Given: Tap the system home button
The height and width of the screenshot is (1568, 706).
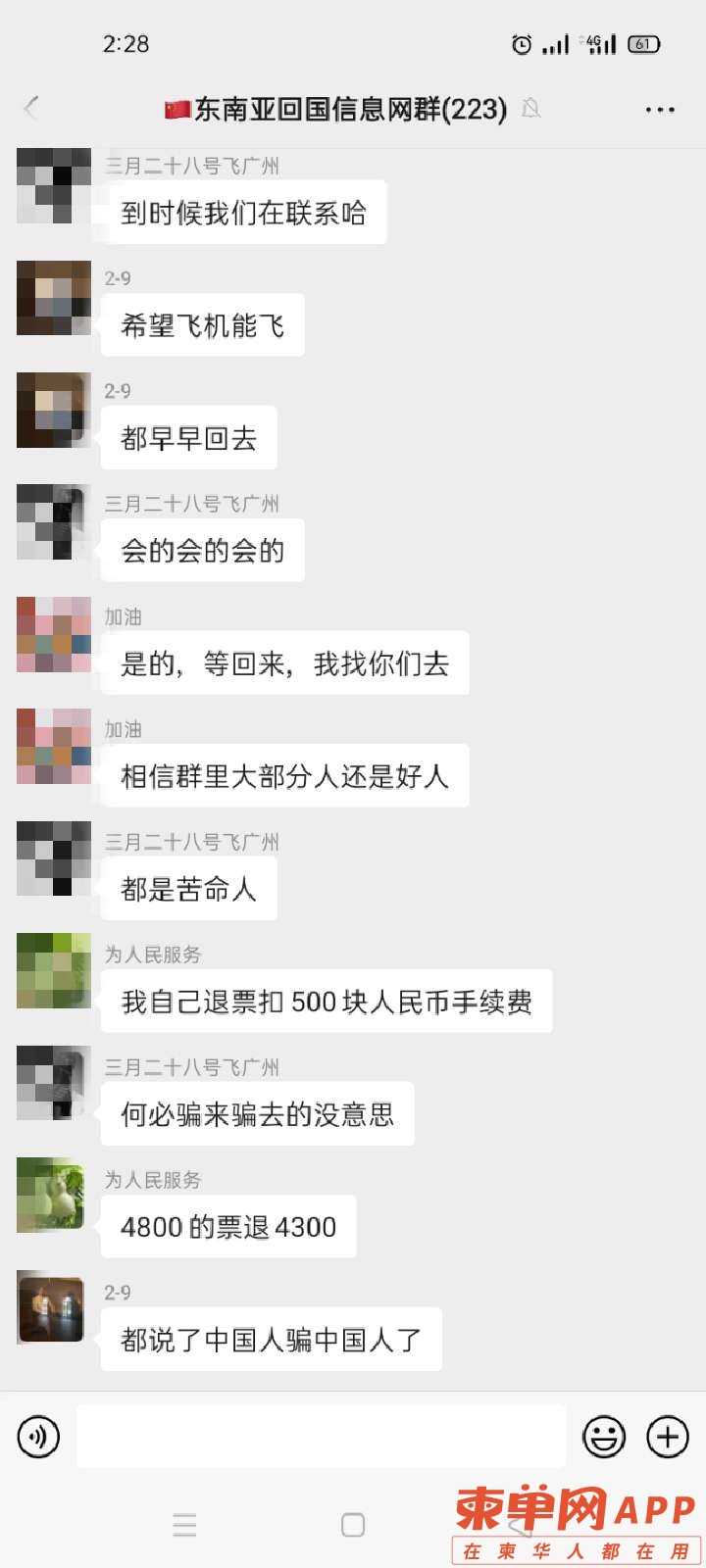Looking at the screenshot, I should point(353,1525).
